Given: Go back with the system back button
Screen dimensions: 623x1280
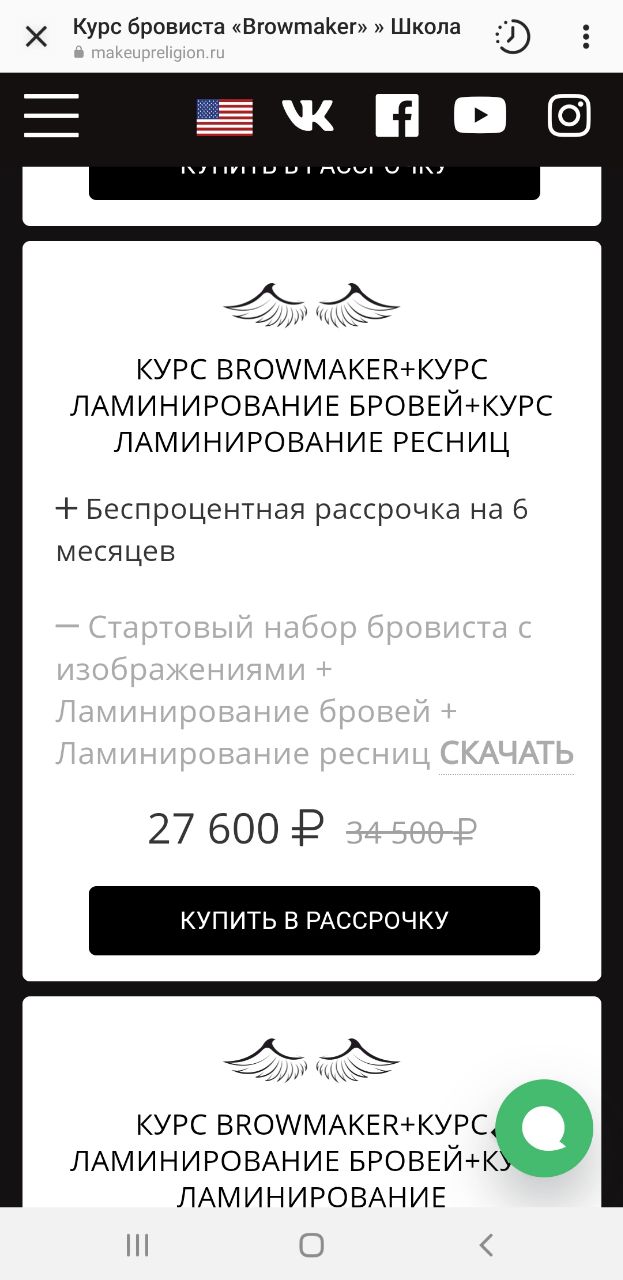Looking at the screenshot, I should click(486, 1245).
